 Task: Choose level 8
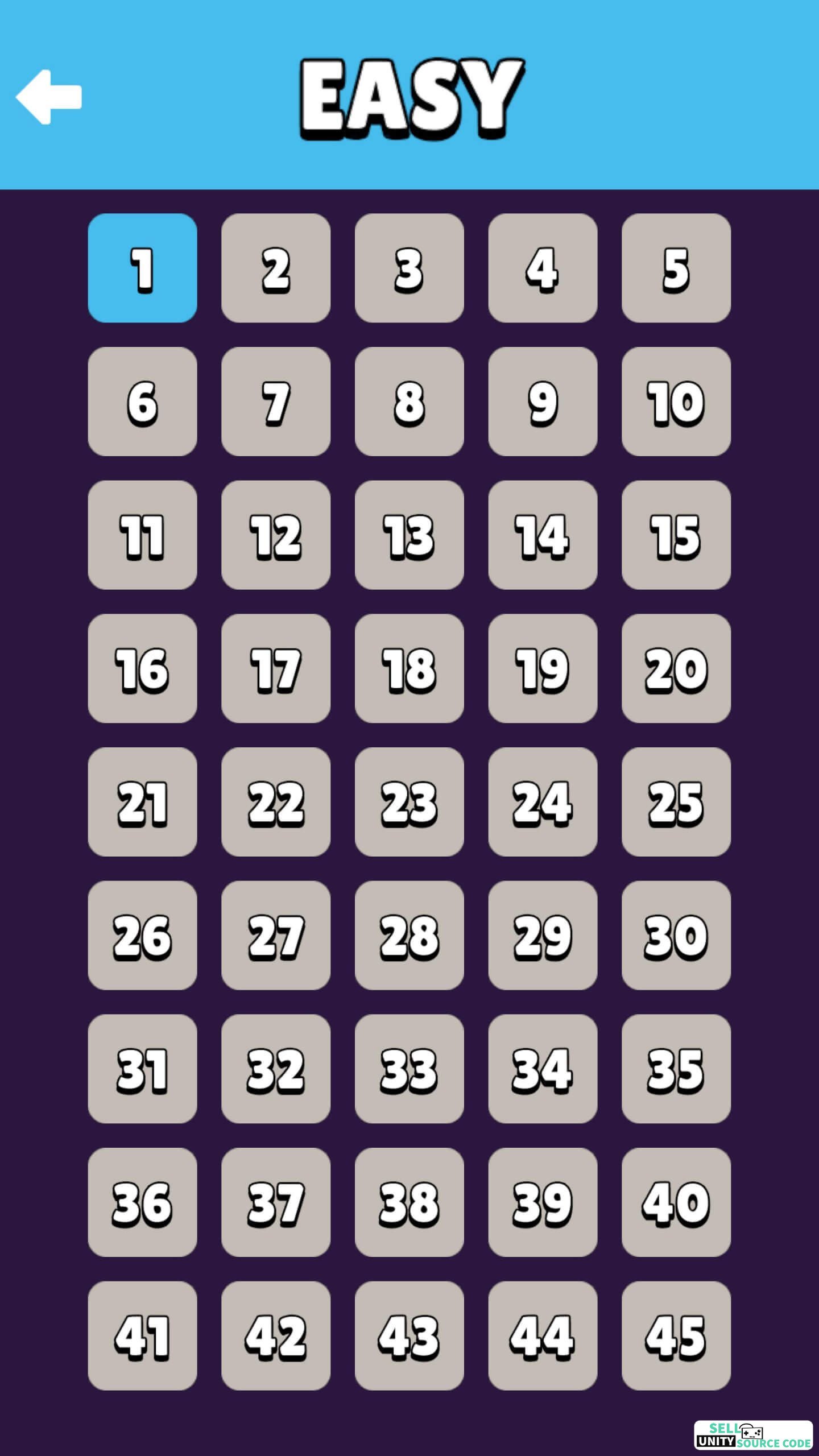coord(409,402)
